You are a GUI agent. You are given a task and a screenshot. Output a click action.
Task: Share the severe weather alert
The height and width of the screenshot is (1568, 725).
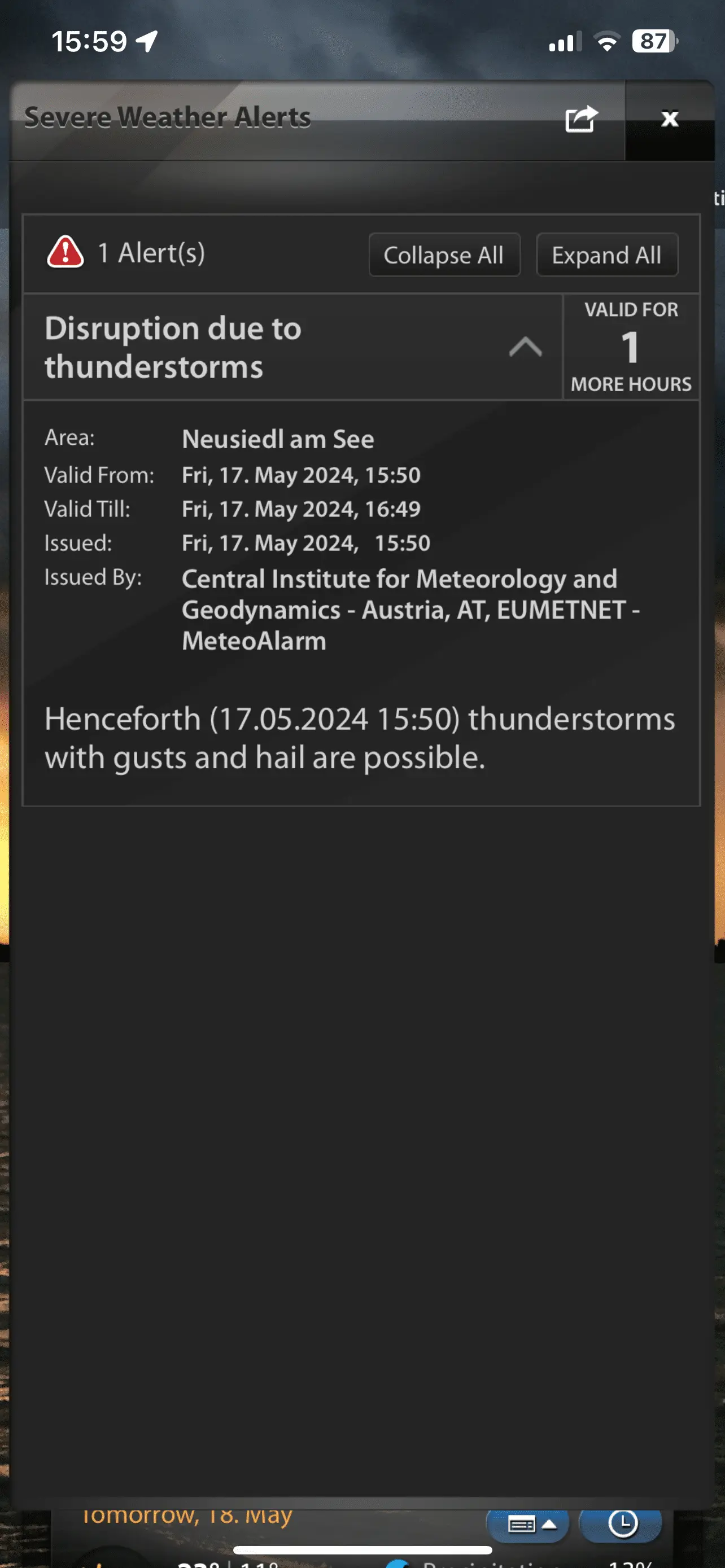click(580, 119)
